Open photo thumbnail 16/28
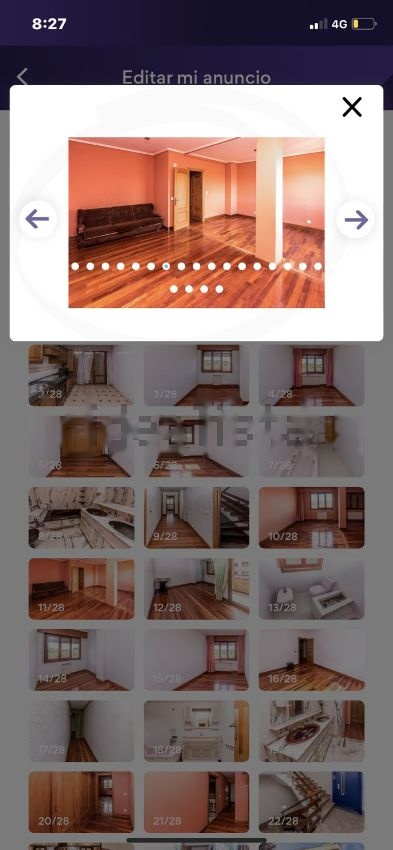The image size is (393, 850). 312,660
